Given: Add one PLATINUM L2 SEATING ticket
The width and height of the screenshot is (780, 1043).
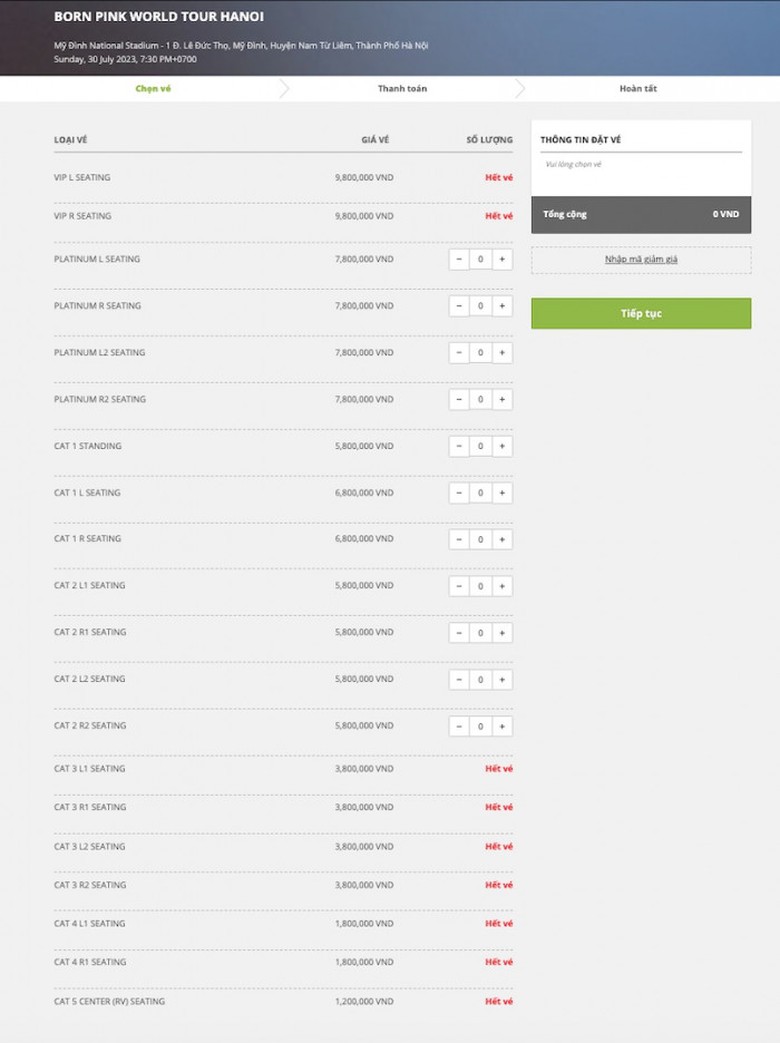Looking at the screenshot, I should [502, 353].
